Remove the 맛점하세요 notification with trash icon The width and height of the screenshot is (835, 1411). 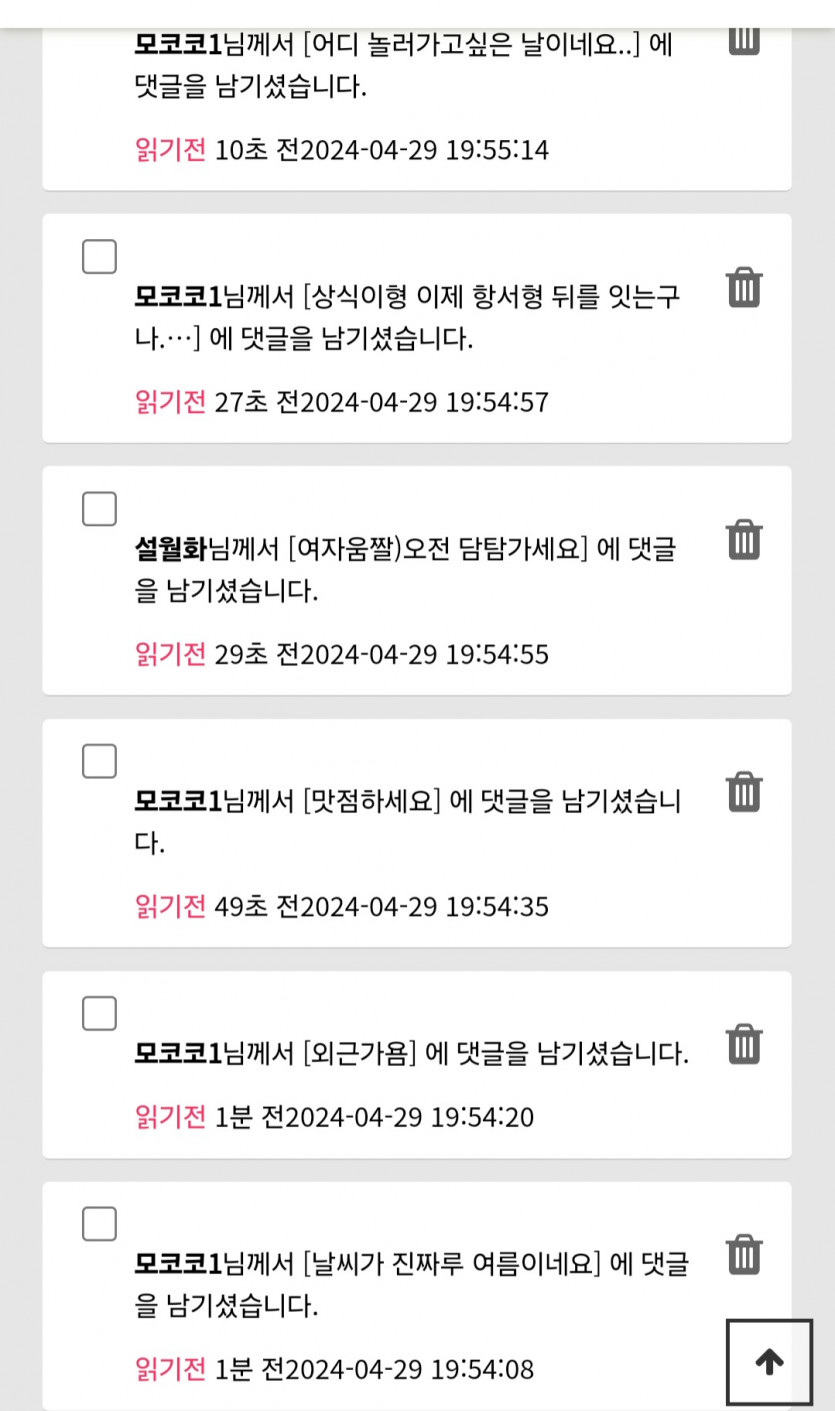[x=744, y=791]
